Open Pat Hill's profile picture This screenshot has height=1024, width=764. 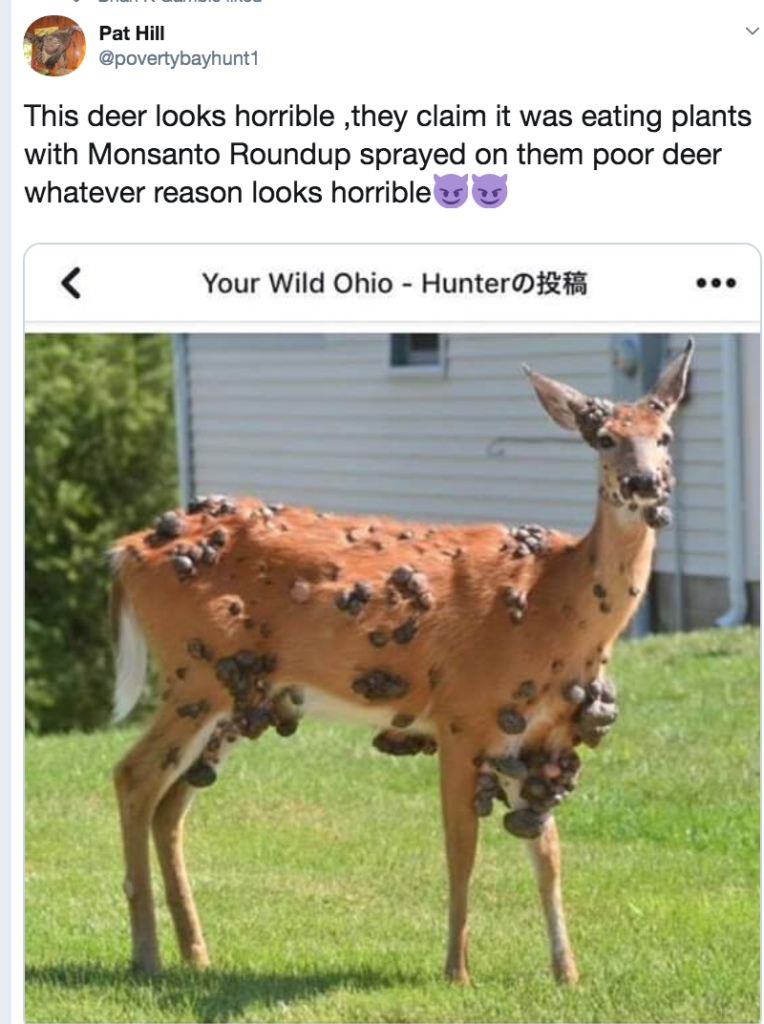(x=54, y=46)
